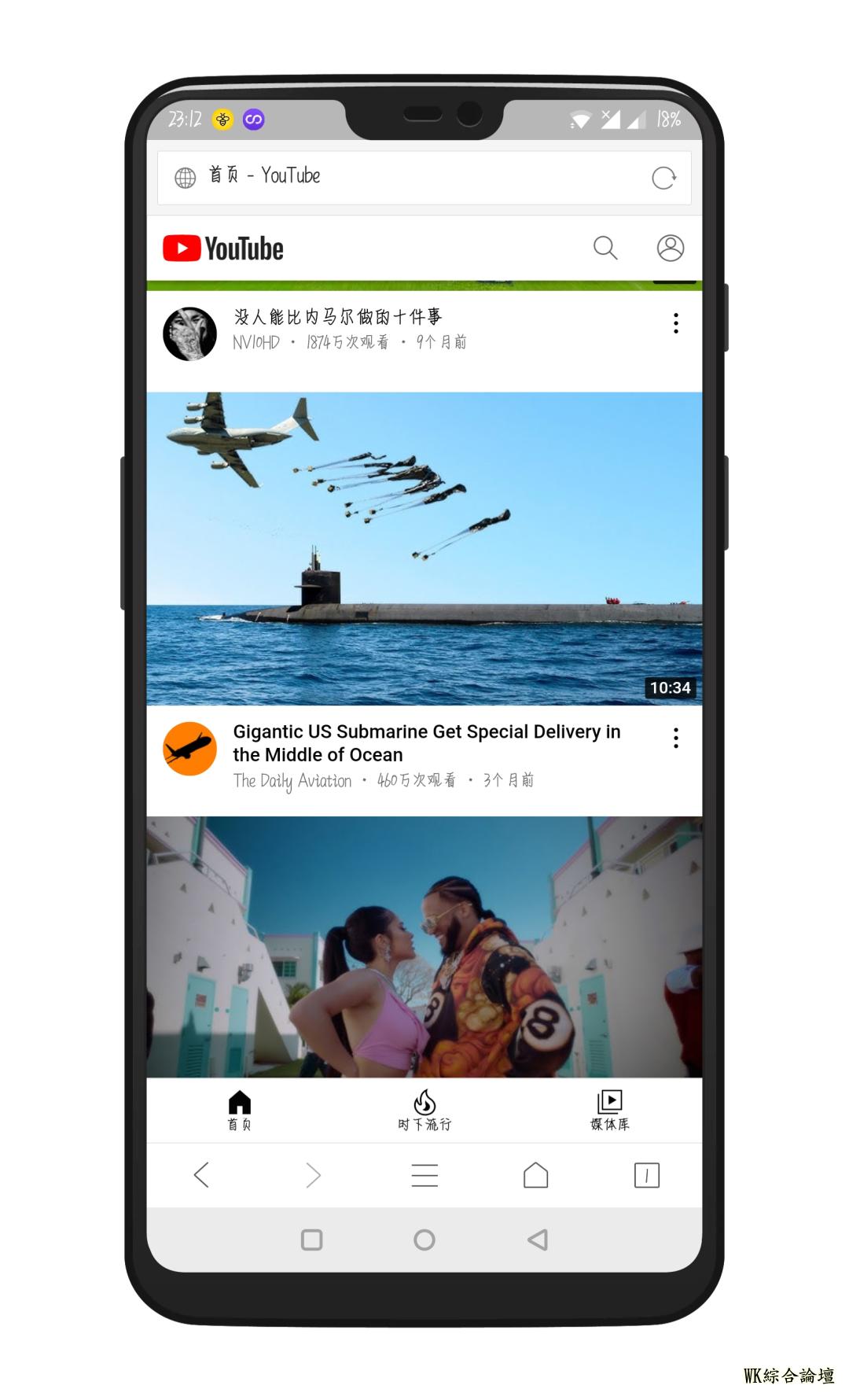Open options for the NVIOHD video
849x1400 pixels.
coord(675,323)
